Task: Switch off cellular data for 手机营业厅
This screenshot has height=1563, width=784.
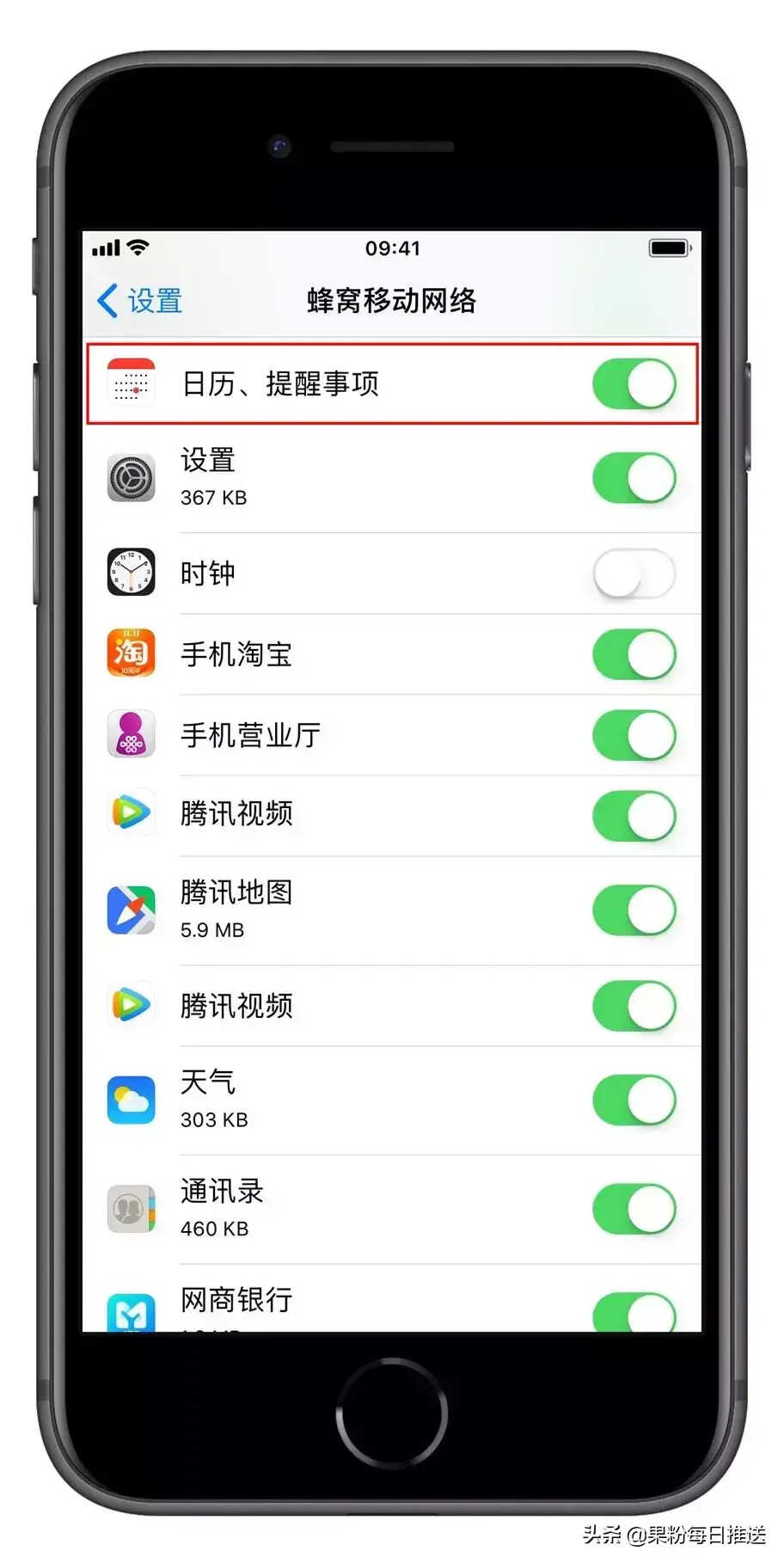Action: coord(634,735)
